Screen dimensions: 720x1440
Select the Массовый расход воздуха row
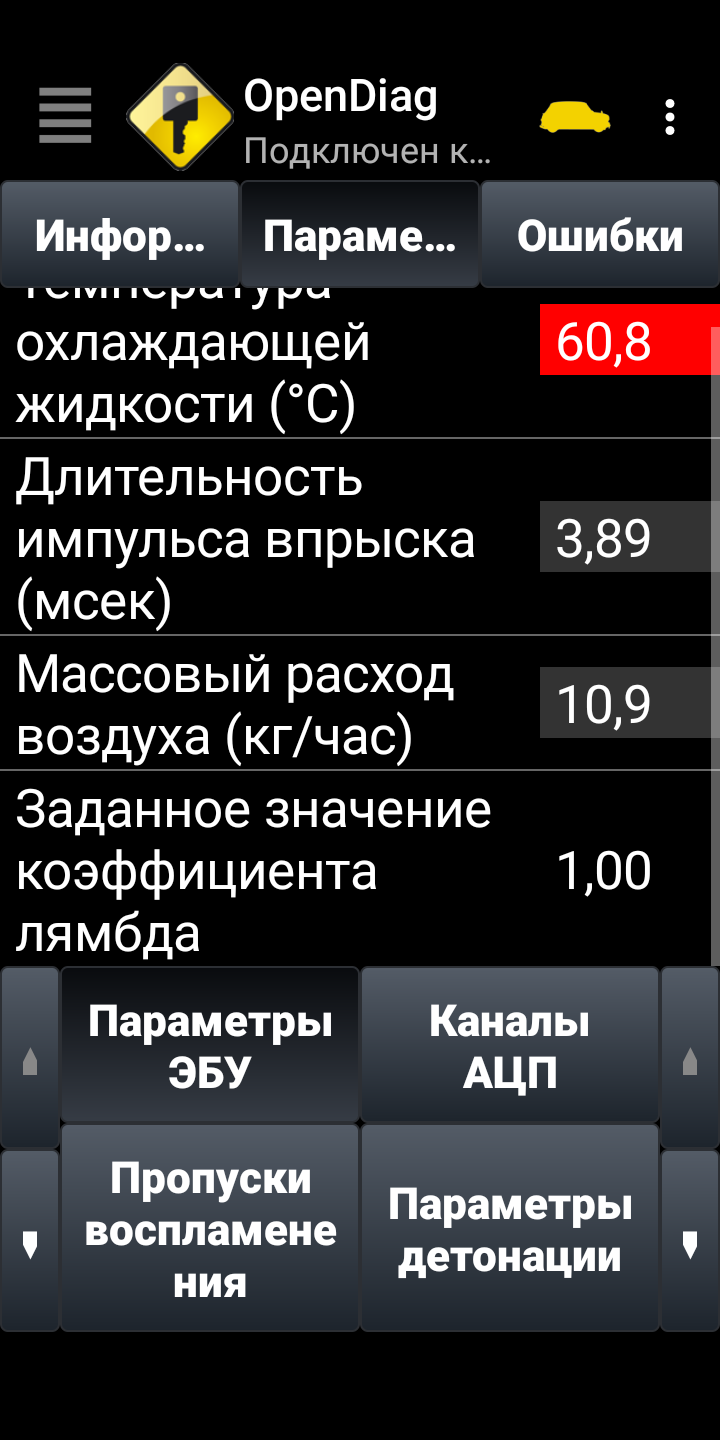click(x=360, y=703)
